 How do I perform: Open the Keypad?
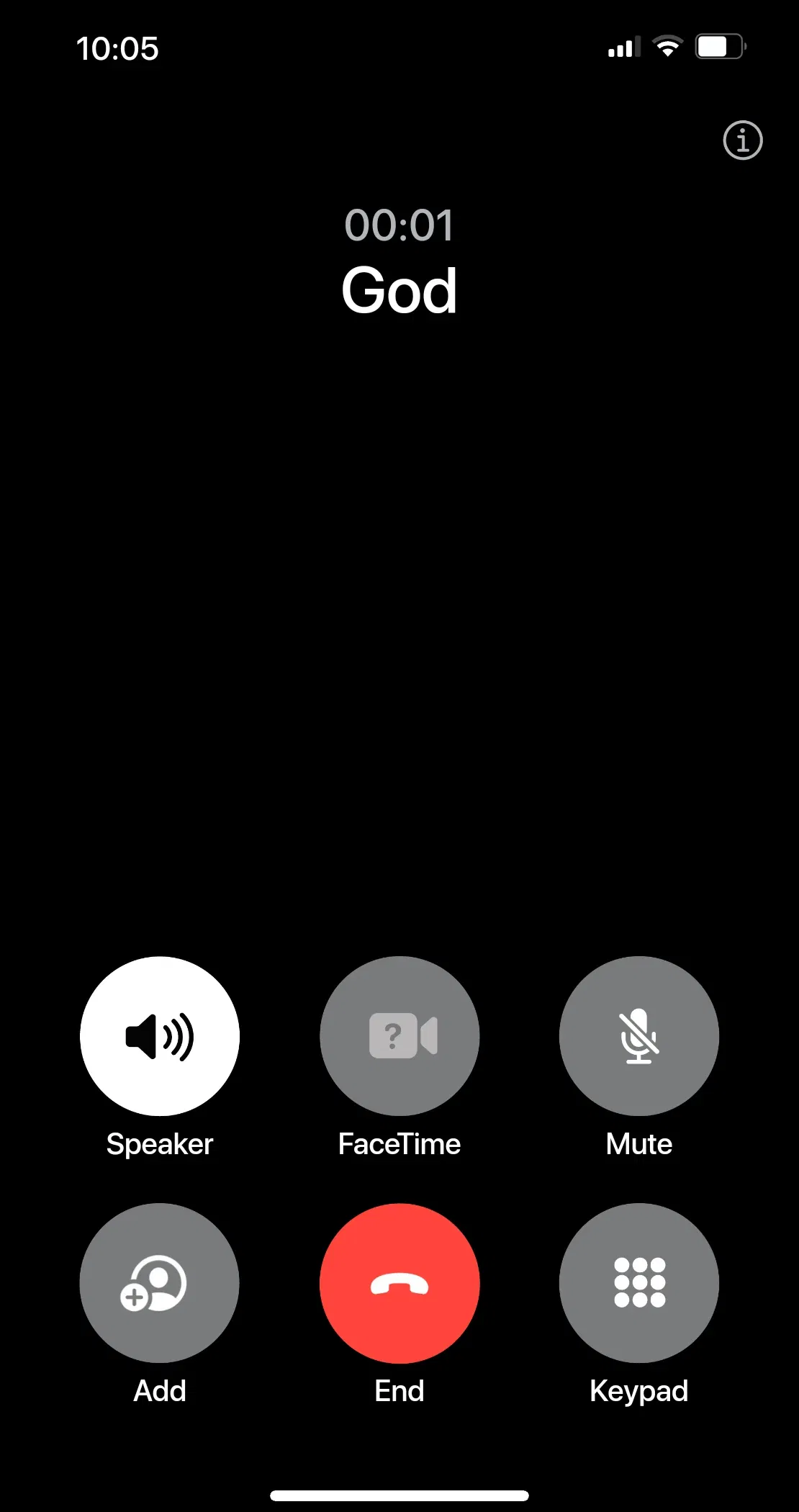[638, 1283]
